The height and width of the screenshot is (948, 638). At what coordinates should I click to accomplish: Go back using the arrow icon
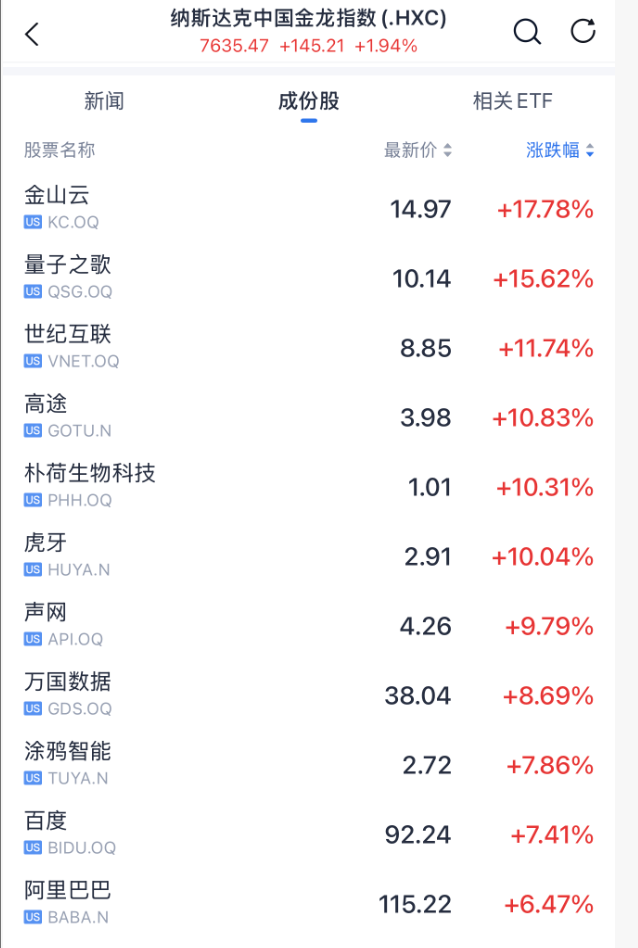point(32,34)
